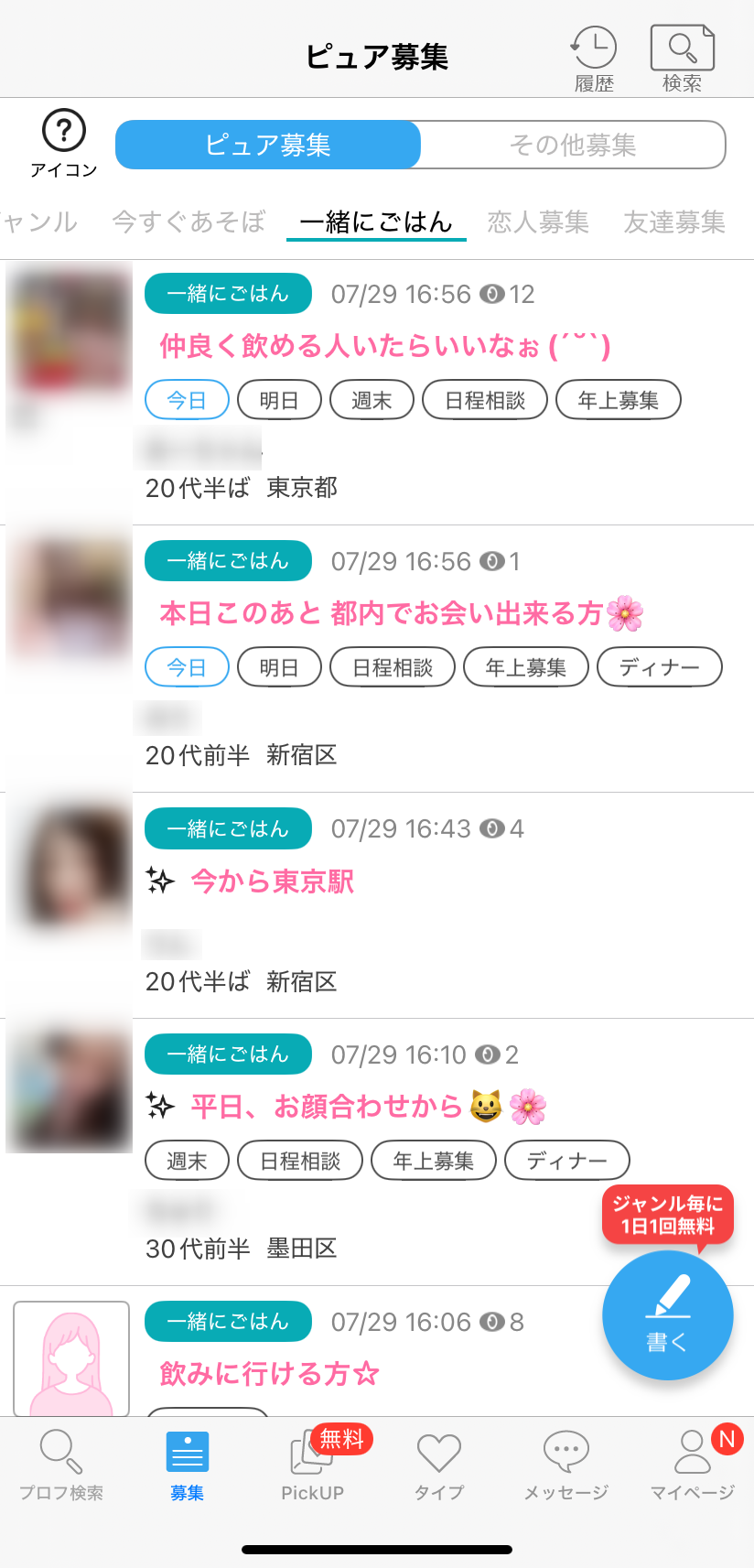Select the 募集 bottom tab

pos(187,1465)
